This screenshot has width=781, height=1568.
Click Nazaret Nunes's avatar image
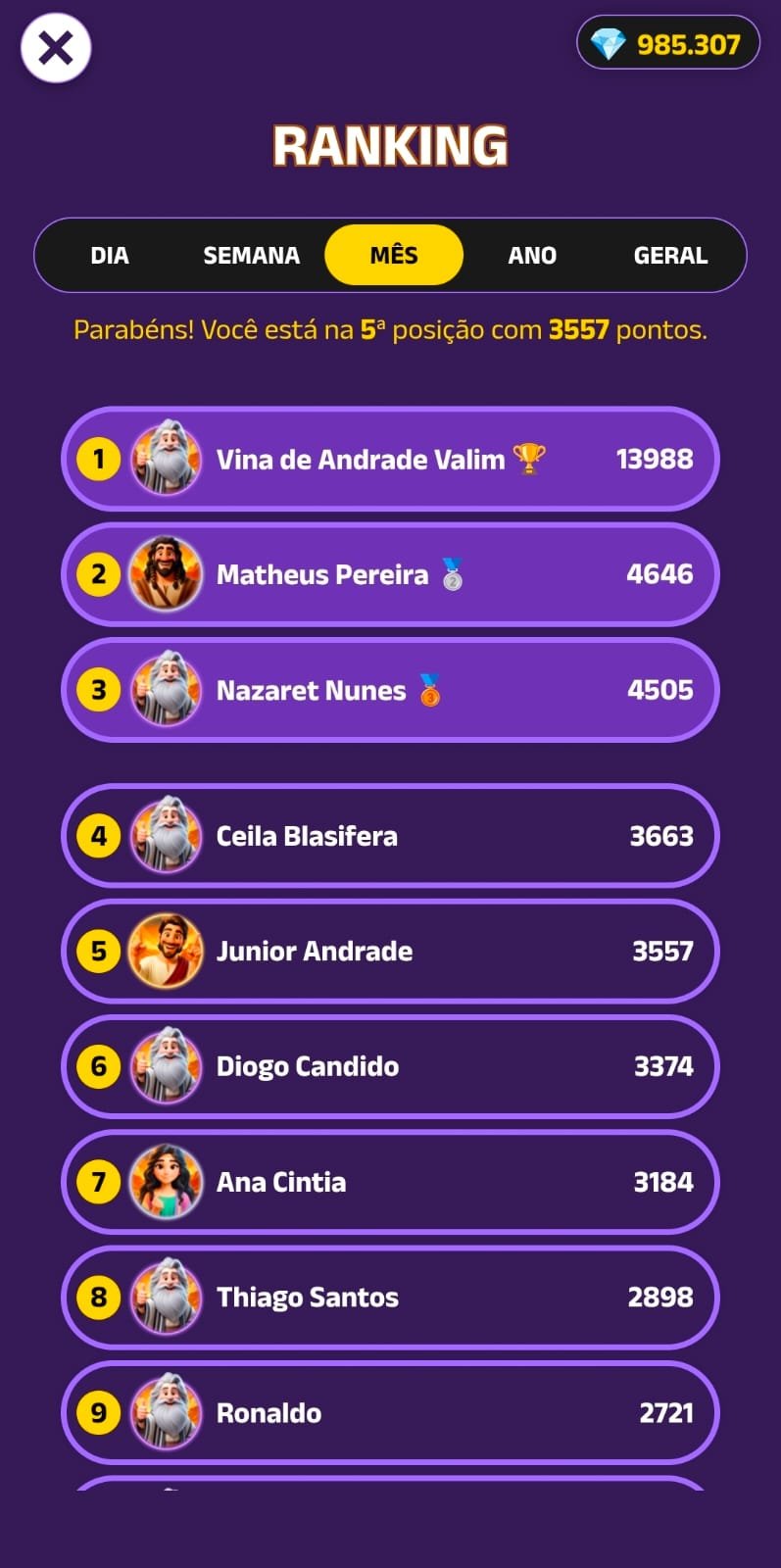[165, 689]
